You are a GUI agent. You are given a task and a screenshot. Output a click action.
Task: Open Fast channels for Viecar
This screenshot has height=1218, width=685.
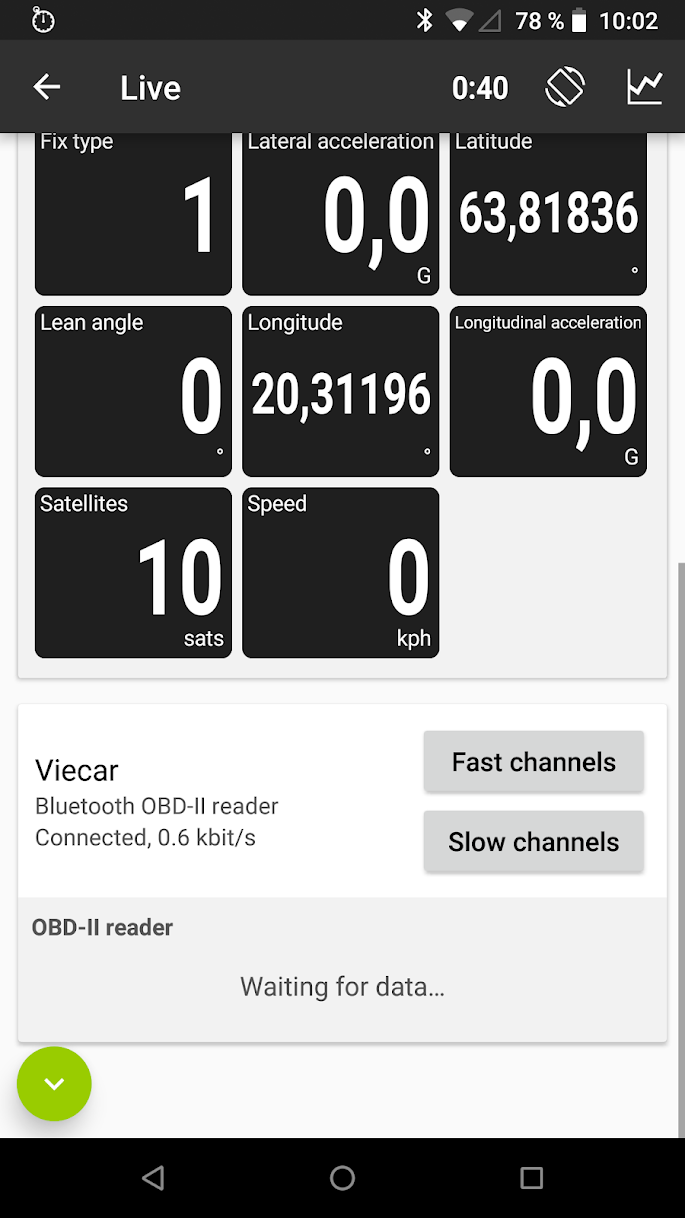pyautogui.click(x=534, y=762)
